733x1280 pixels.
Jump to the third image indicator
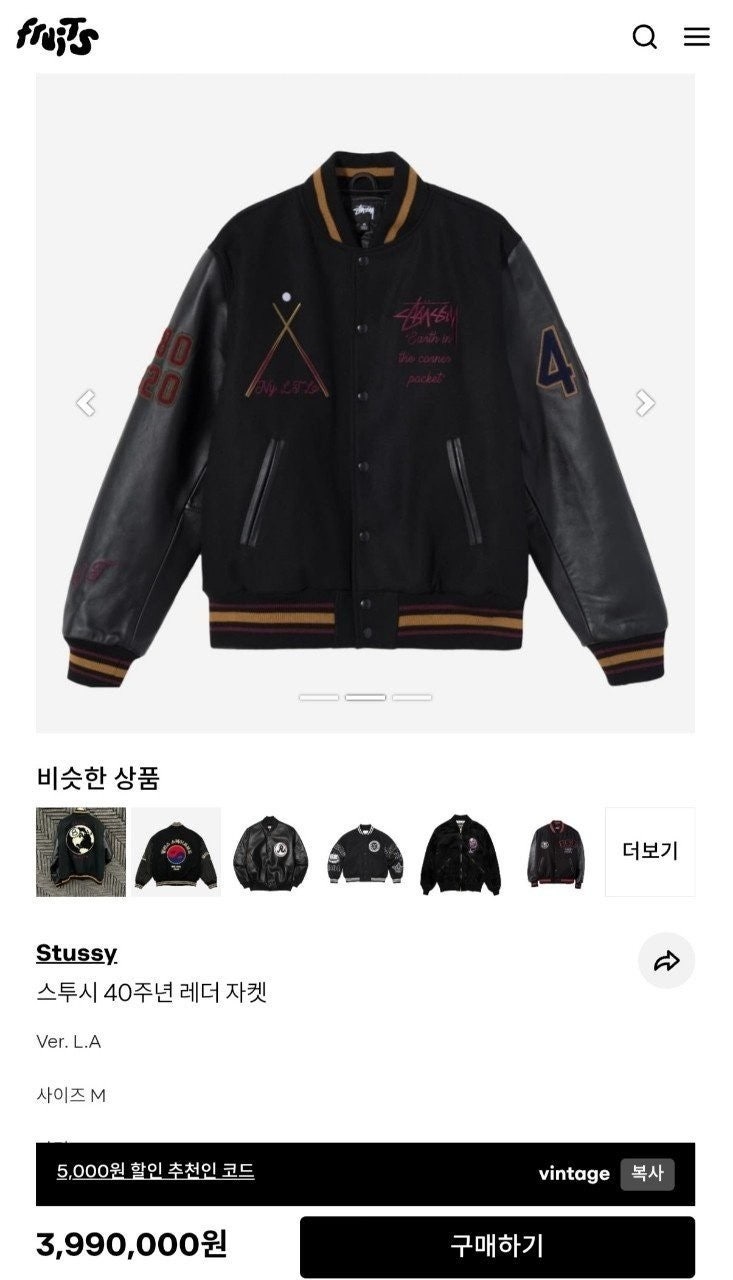pos(412,697)
